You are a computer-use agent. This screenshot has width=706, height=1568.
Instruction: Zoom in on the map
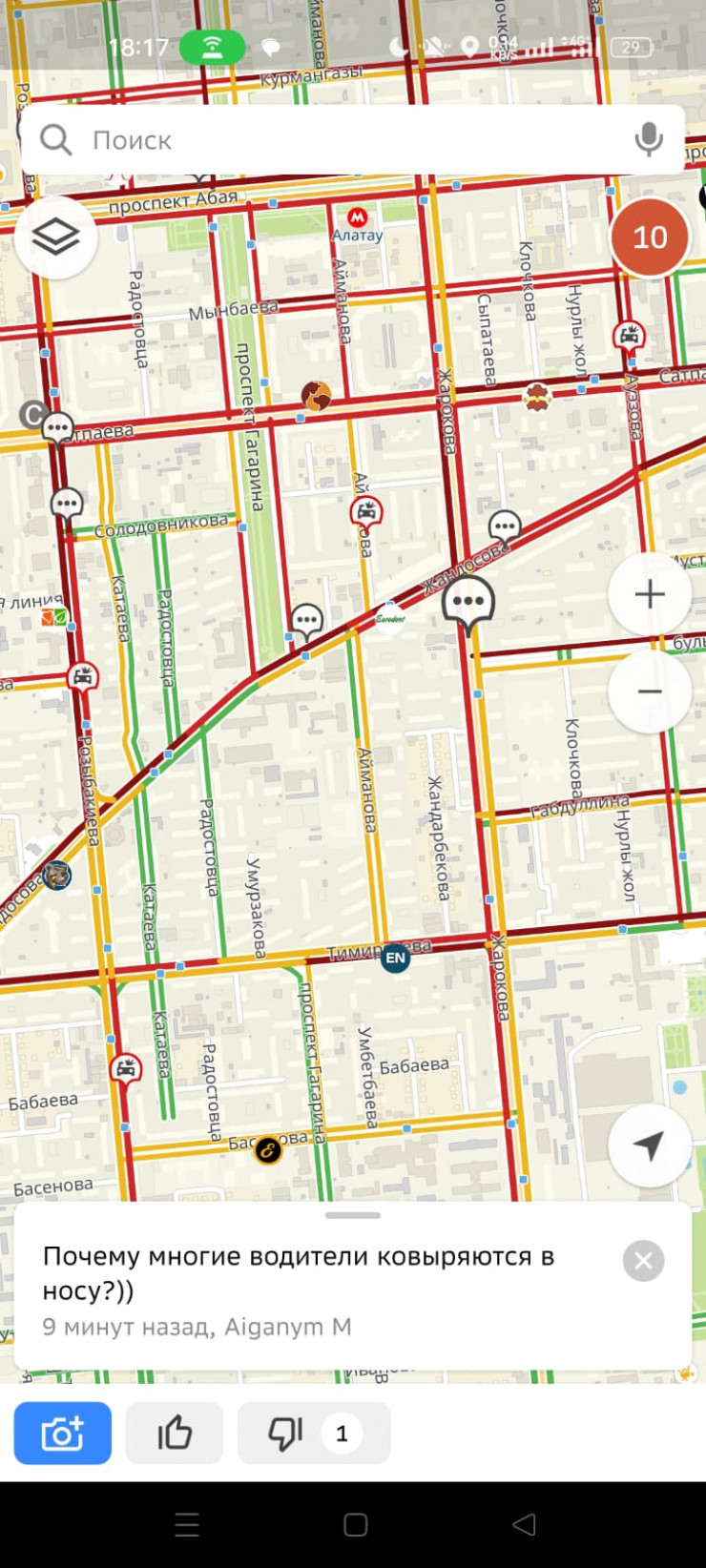coord(650,594)
